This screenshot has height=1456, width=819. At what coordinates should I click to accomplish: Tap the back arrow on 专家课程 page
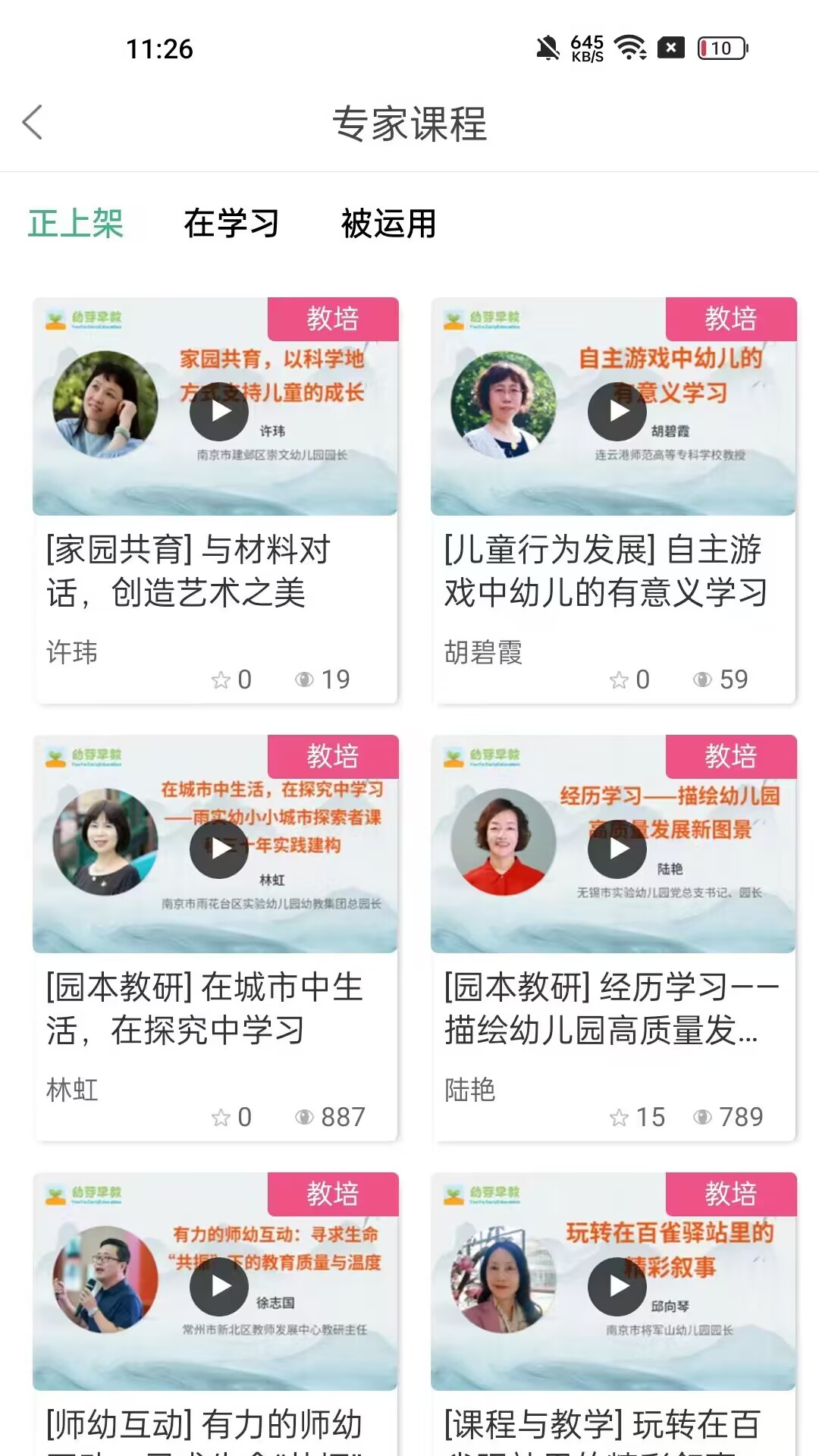[x=32, y=121]
